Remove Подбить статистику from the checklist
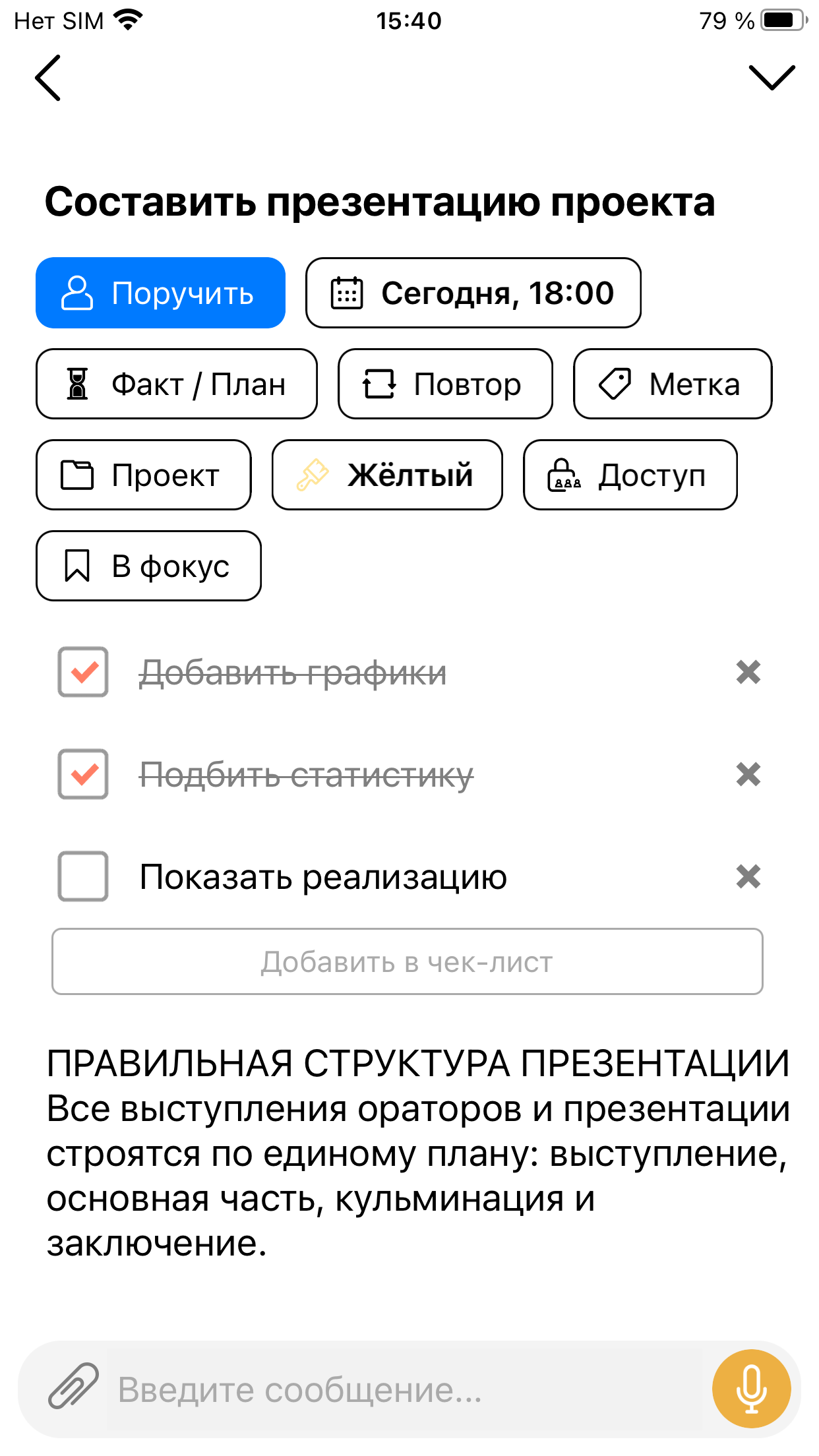 pyautogui.click(x=748, y=774)
